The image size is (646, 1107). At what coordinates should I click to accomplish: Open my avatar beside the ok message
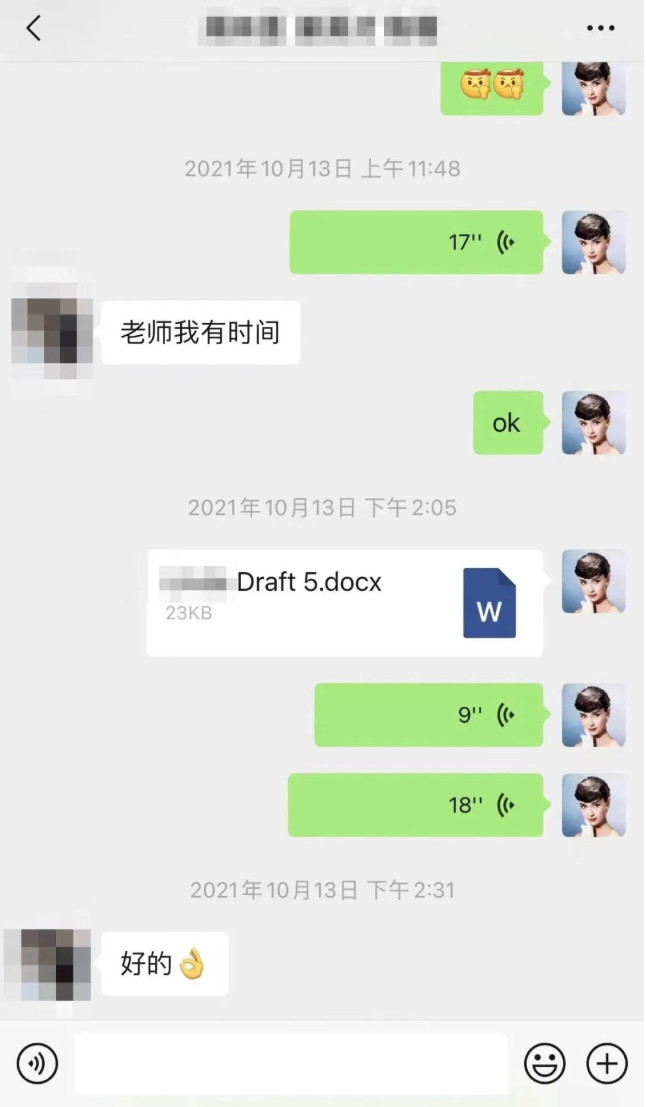coord(594,423)
